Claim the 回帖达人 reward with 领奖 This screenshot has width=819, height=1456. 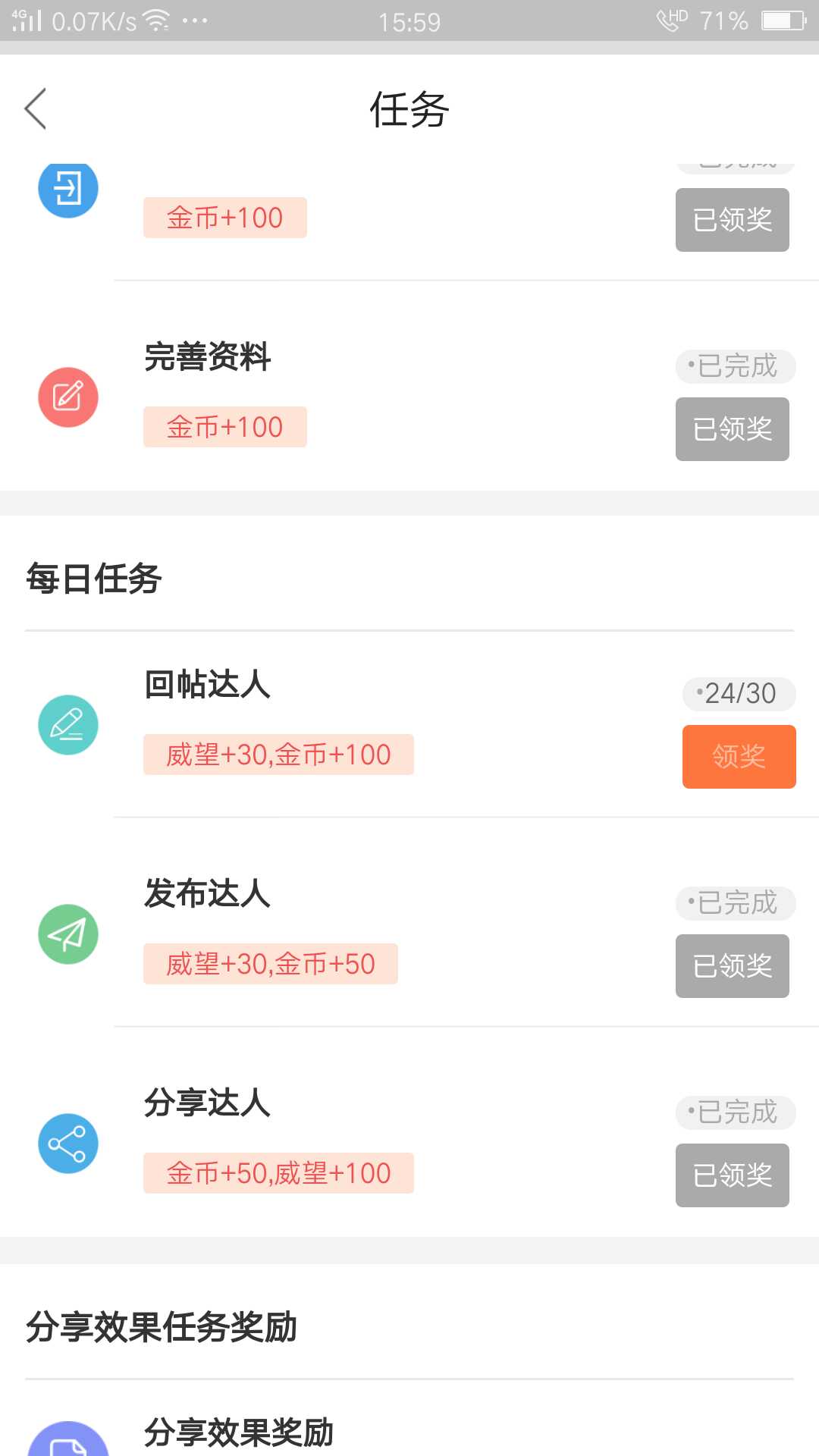[x=739, y=756]
